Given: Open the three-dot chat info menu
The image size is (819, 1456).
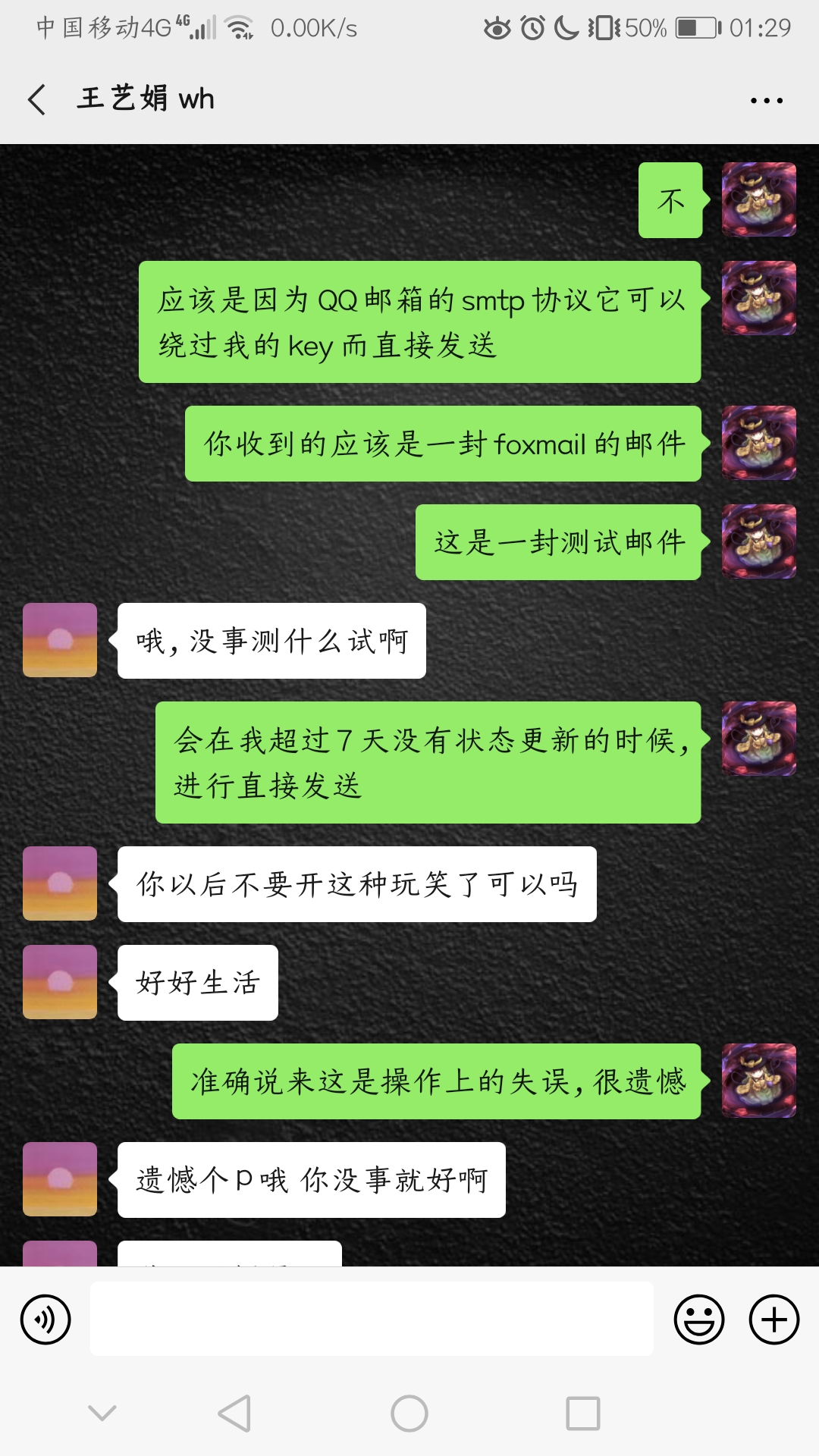Looking at the screenshot, I should click(x=766, y=100).
